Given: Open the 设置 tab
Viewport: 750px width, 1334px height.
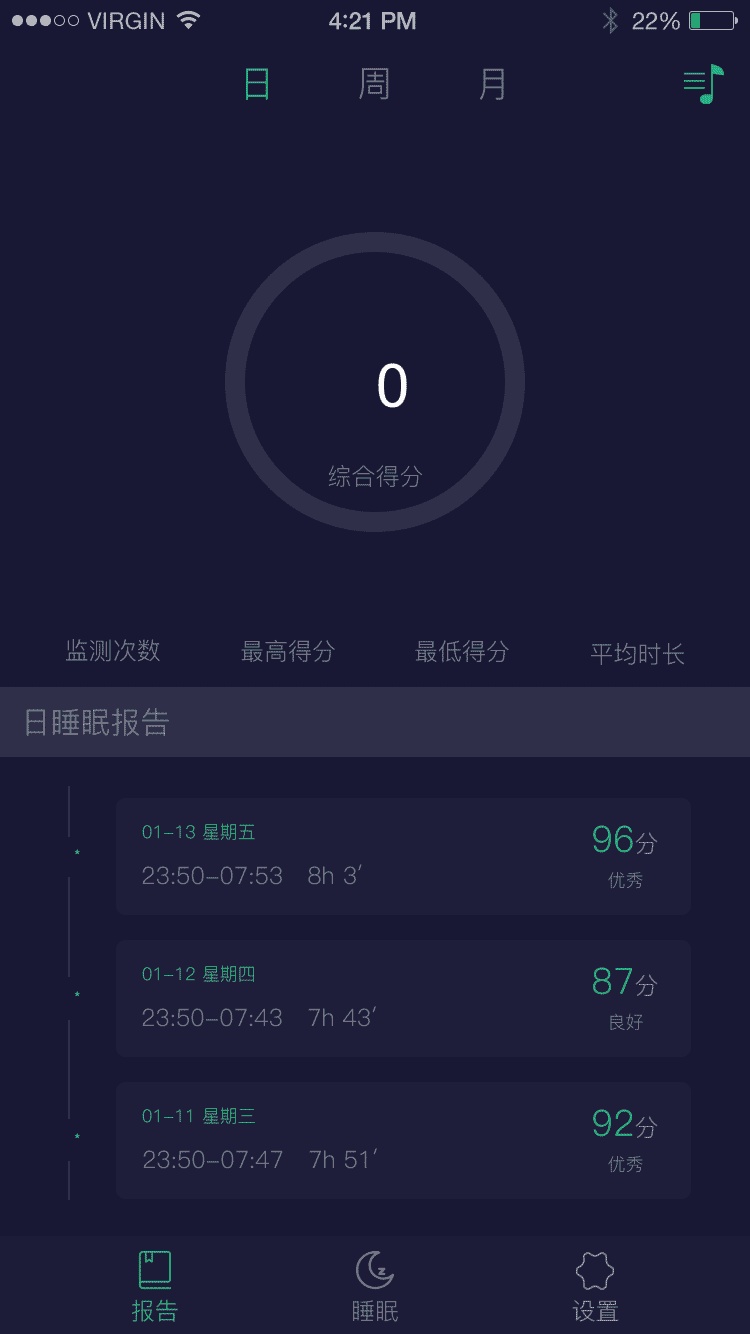Looking at the screenshot, I should coord(595,1285).
